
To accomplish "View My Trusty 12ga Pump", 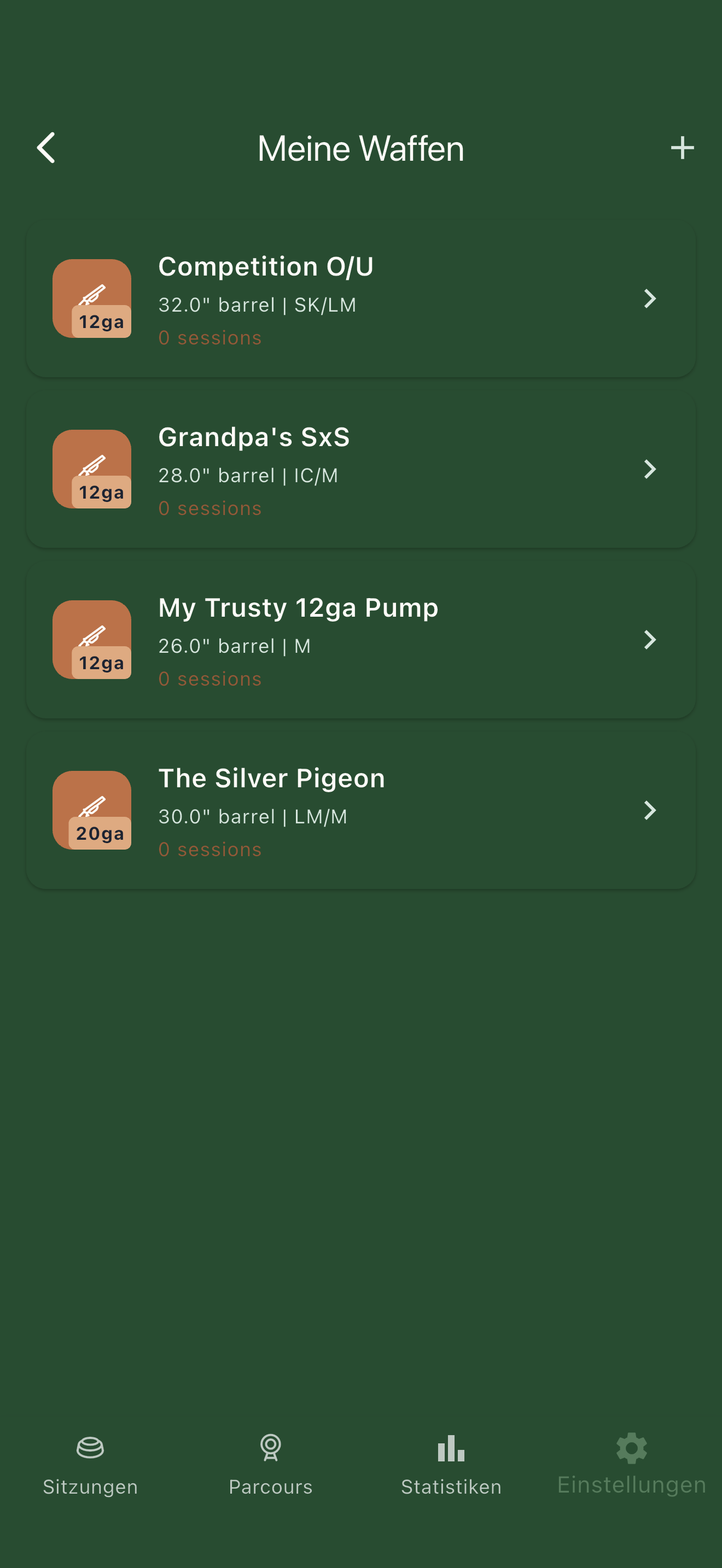I will [360, 640].
